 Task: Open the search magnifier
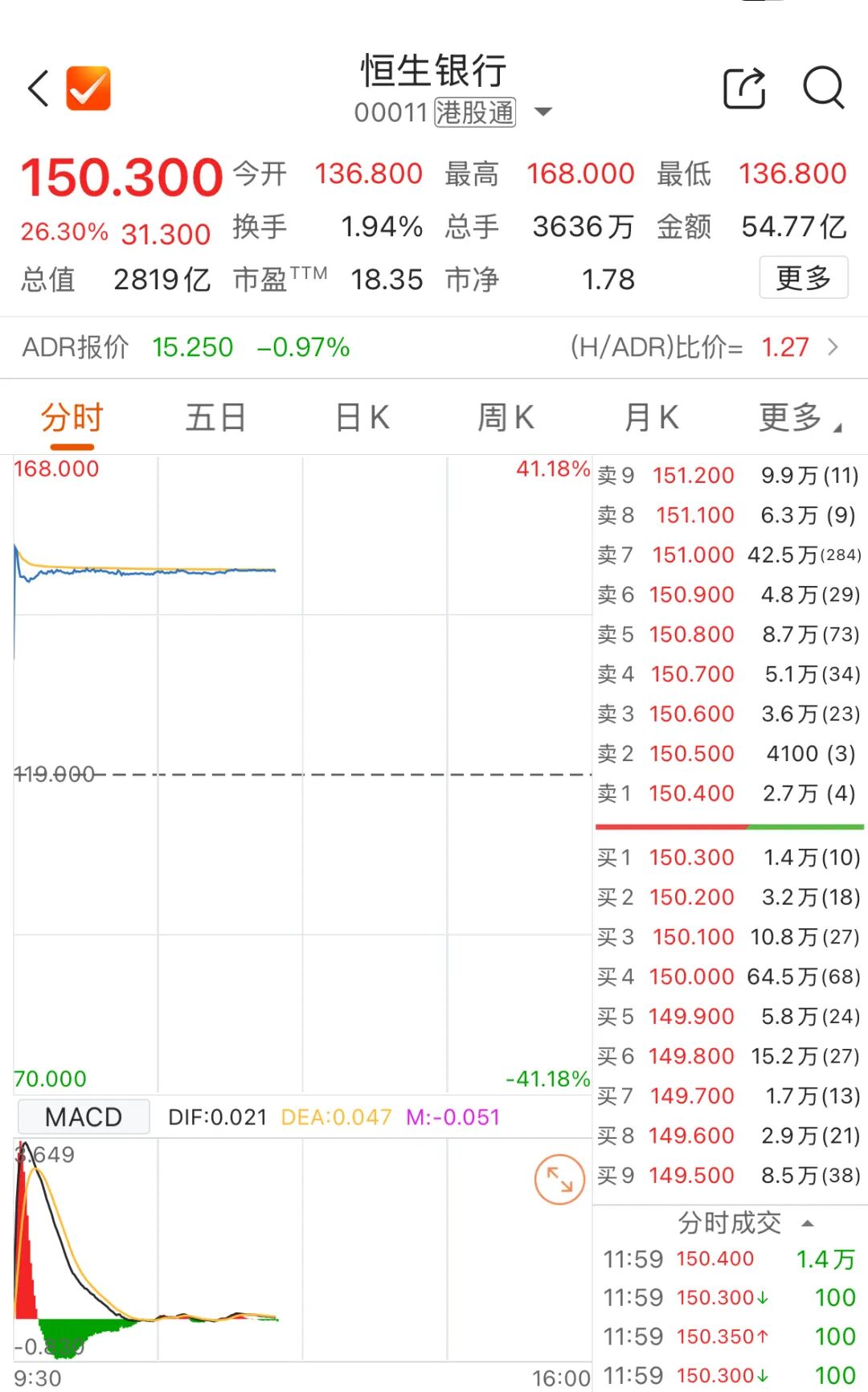[x=824, y=88]
